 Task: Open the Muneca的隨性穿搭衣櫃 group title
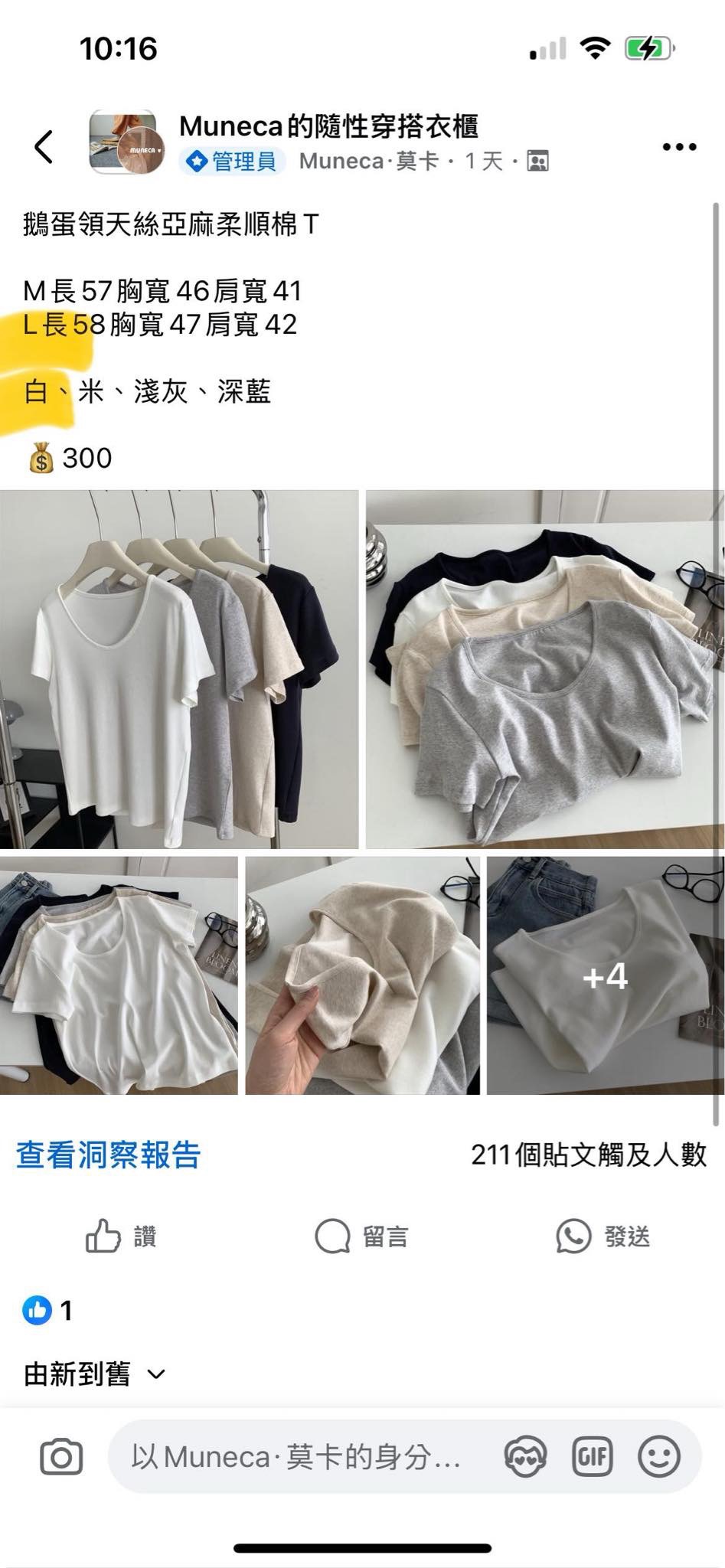click(x=328, y=126)
